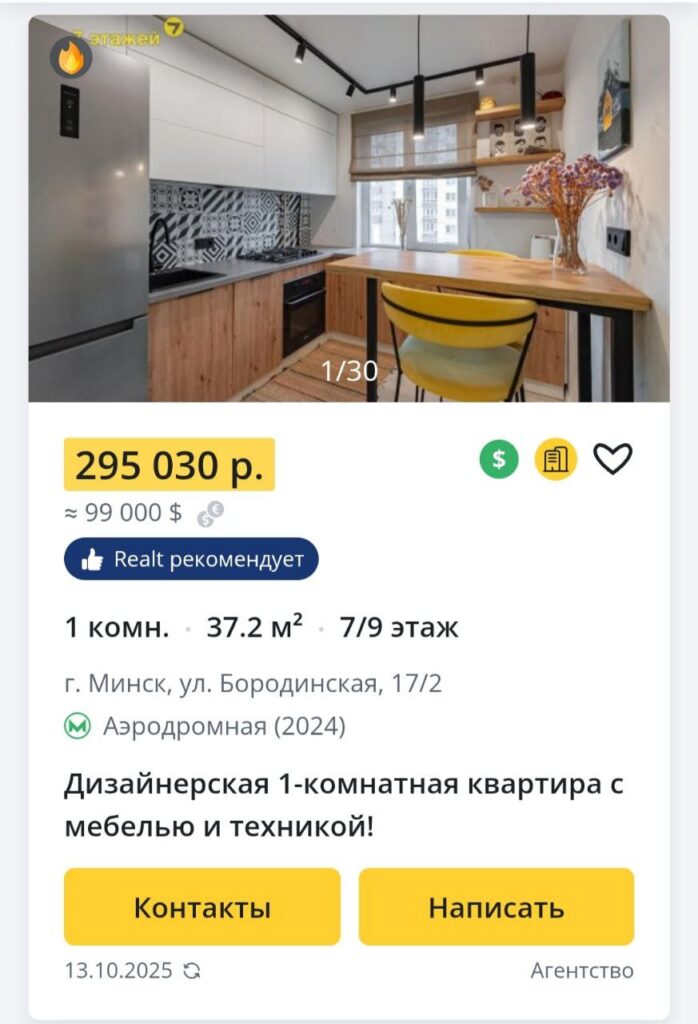This screenshot has width=698, height=1024.
Task: Tap the Написать button
Action: [x=496, y=907]
